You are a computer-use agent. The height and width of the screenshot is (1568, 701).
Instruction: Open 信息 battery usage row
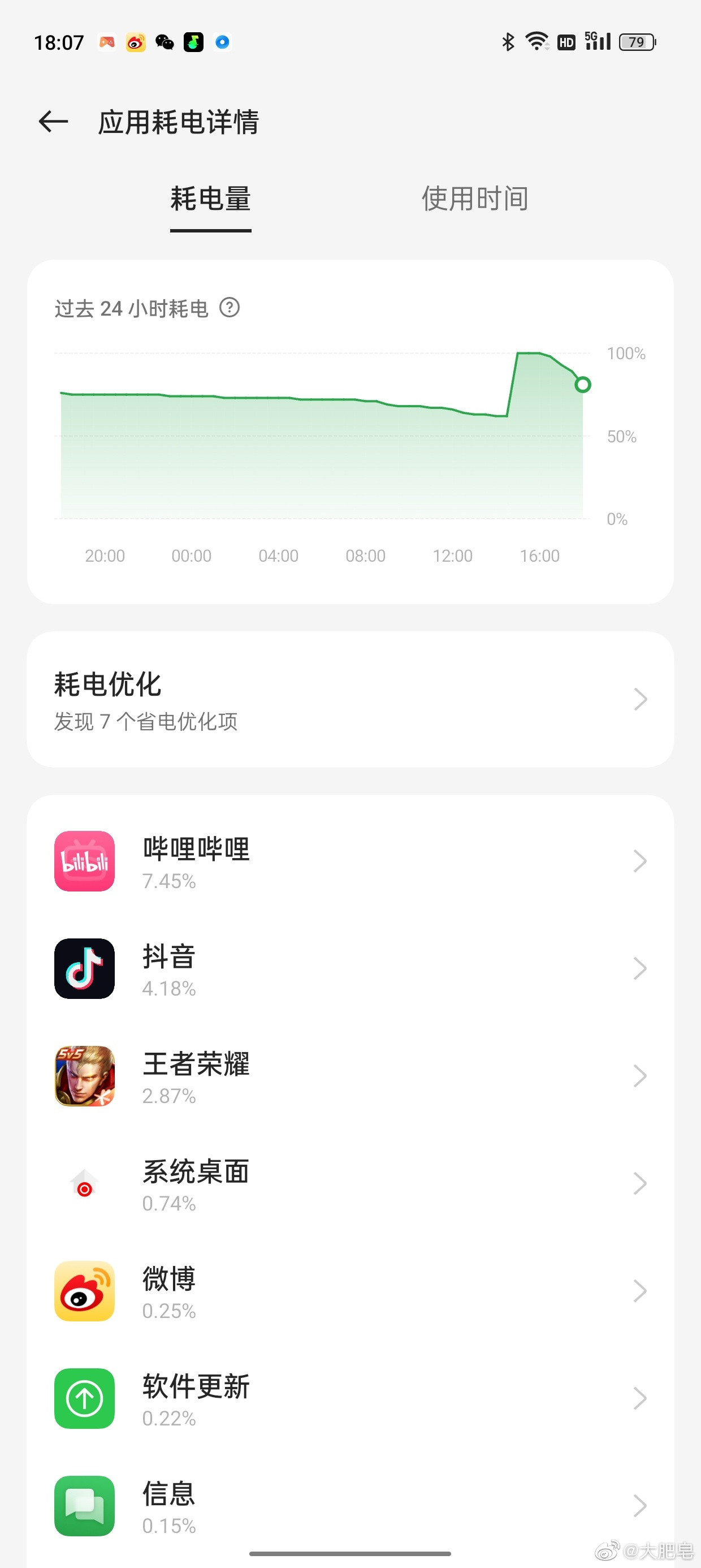350,1506
